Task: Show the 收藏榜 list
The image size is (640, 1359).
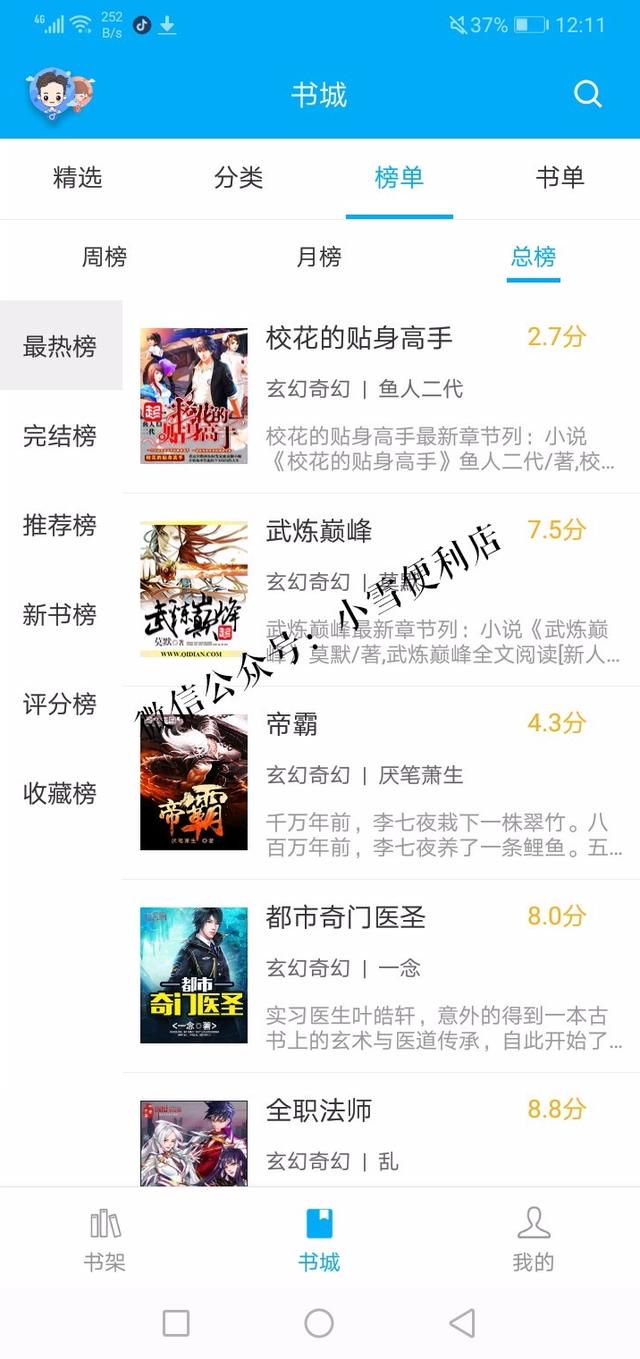Action: click(x=60, y=793)
